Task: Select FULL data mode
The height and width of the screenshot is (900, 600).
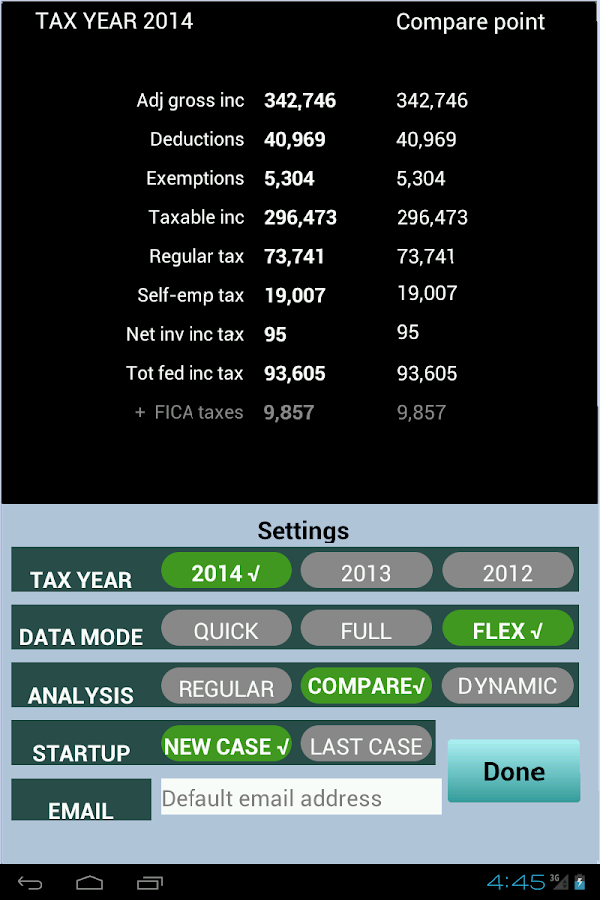Action: pyautogui.click(x=366, y=630)
